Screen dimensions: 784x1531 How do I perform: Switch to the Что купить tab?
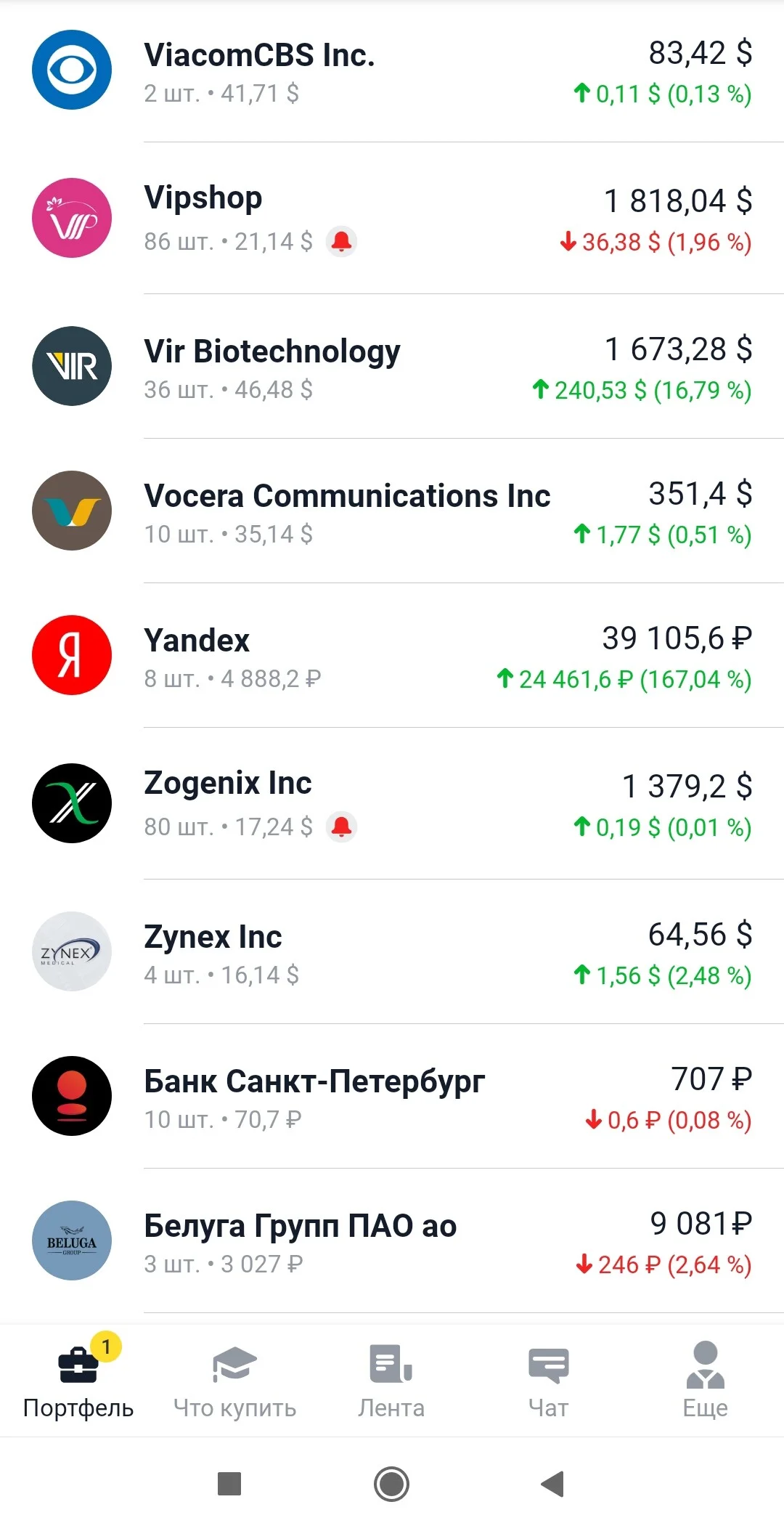(x=235, y=1379)
